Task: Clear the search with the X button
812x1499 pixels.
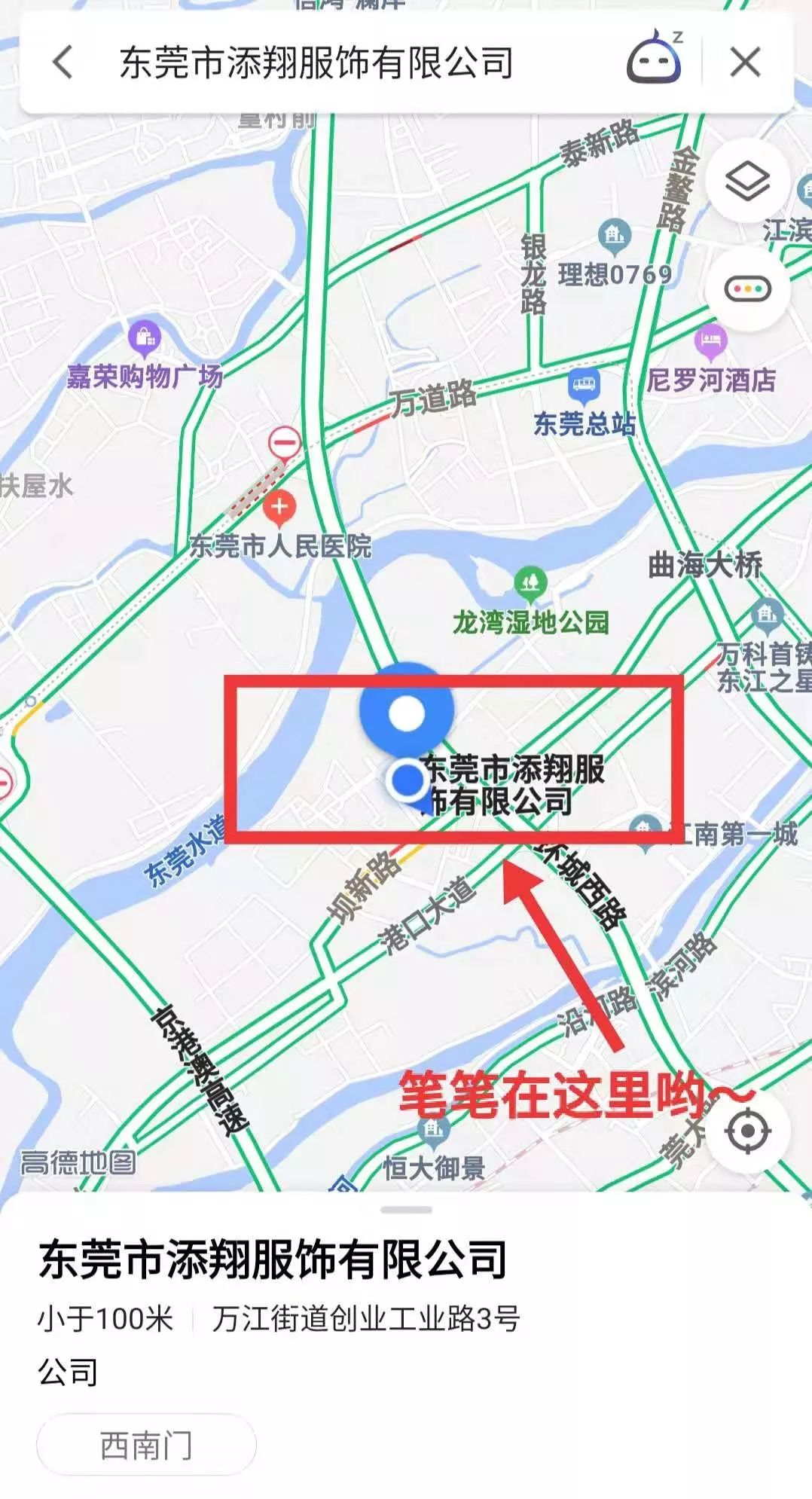Action: [745, 62]
